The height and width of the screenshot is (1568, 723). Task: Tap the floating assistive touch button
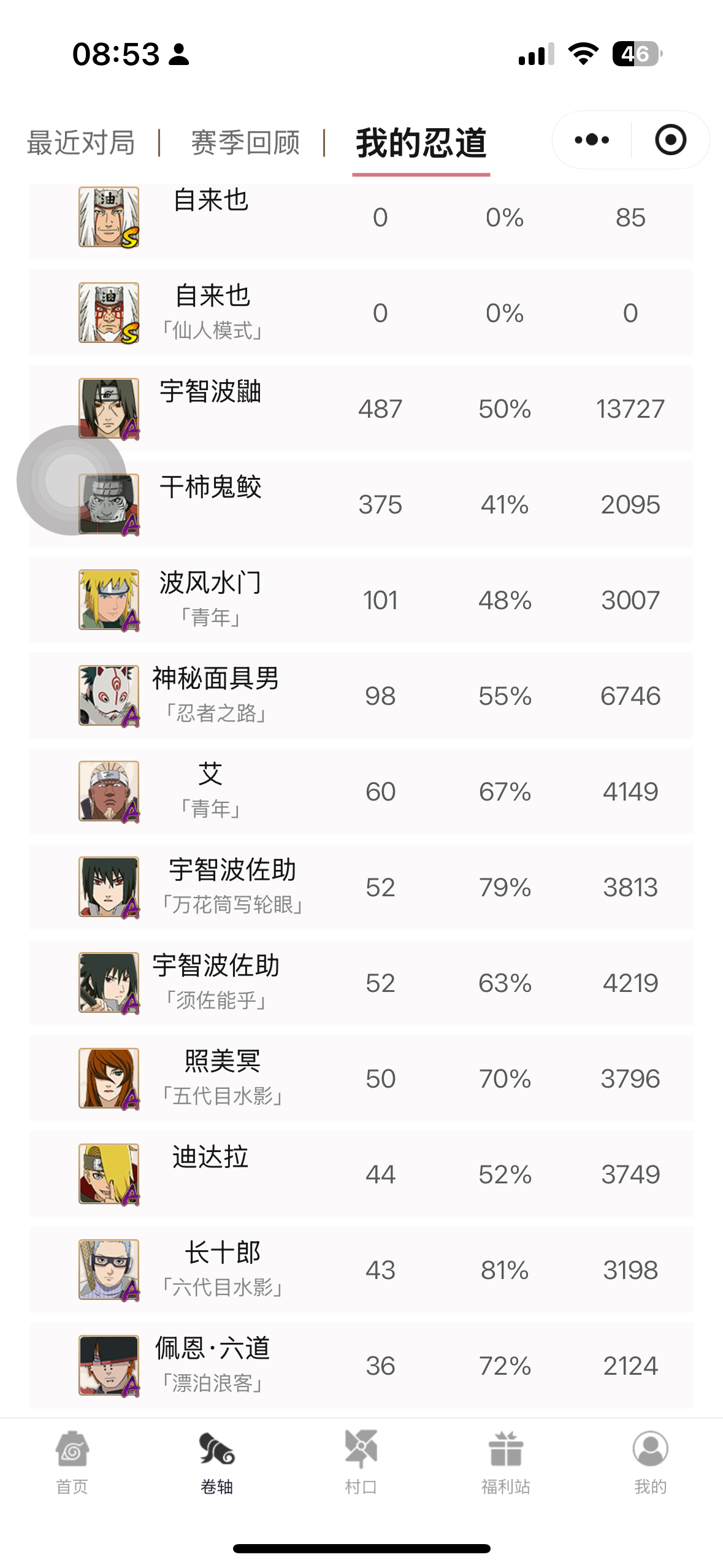point(72,480)
